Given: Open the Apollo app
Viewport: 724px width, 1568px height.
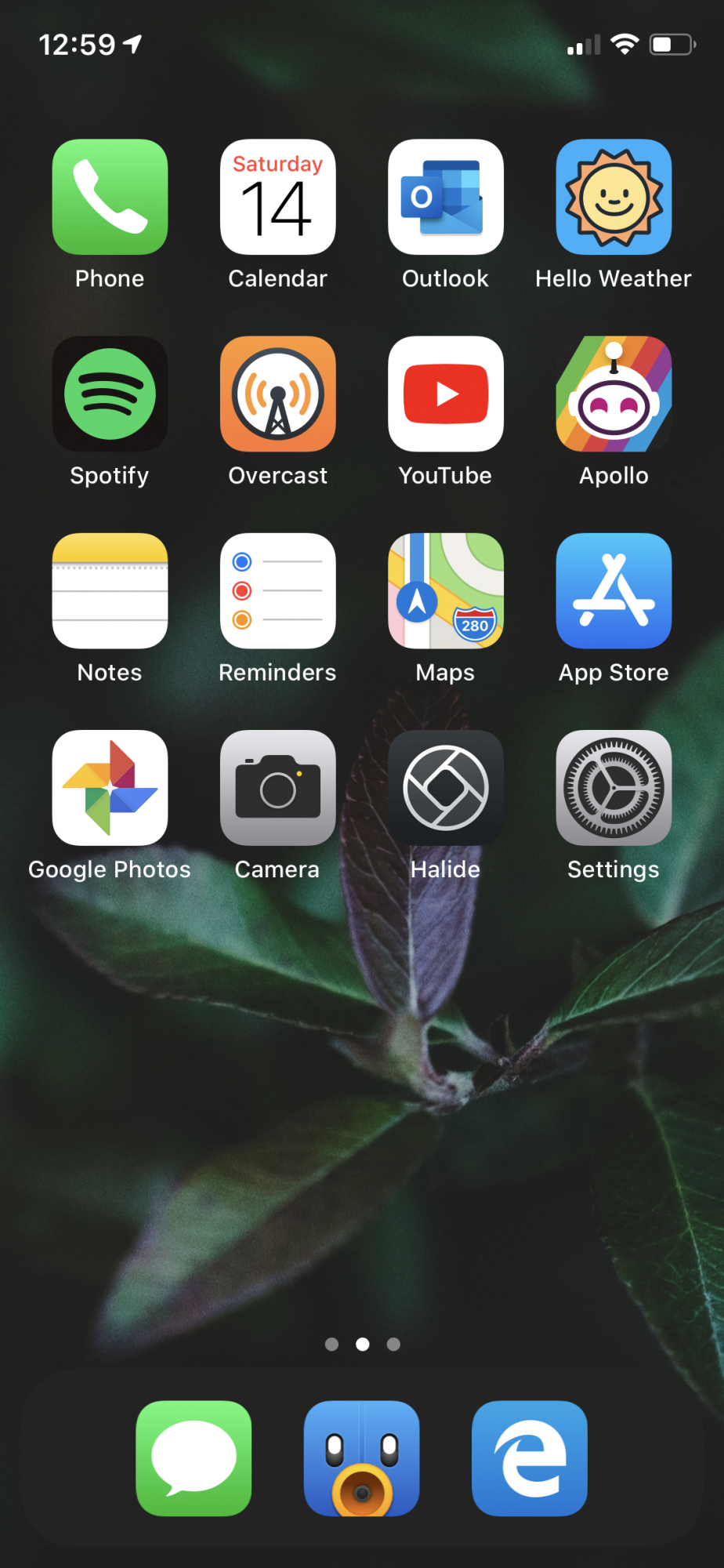Looking at the screenshot, I should [x=614, y=394].
